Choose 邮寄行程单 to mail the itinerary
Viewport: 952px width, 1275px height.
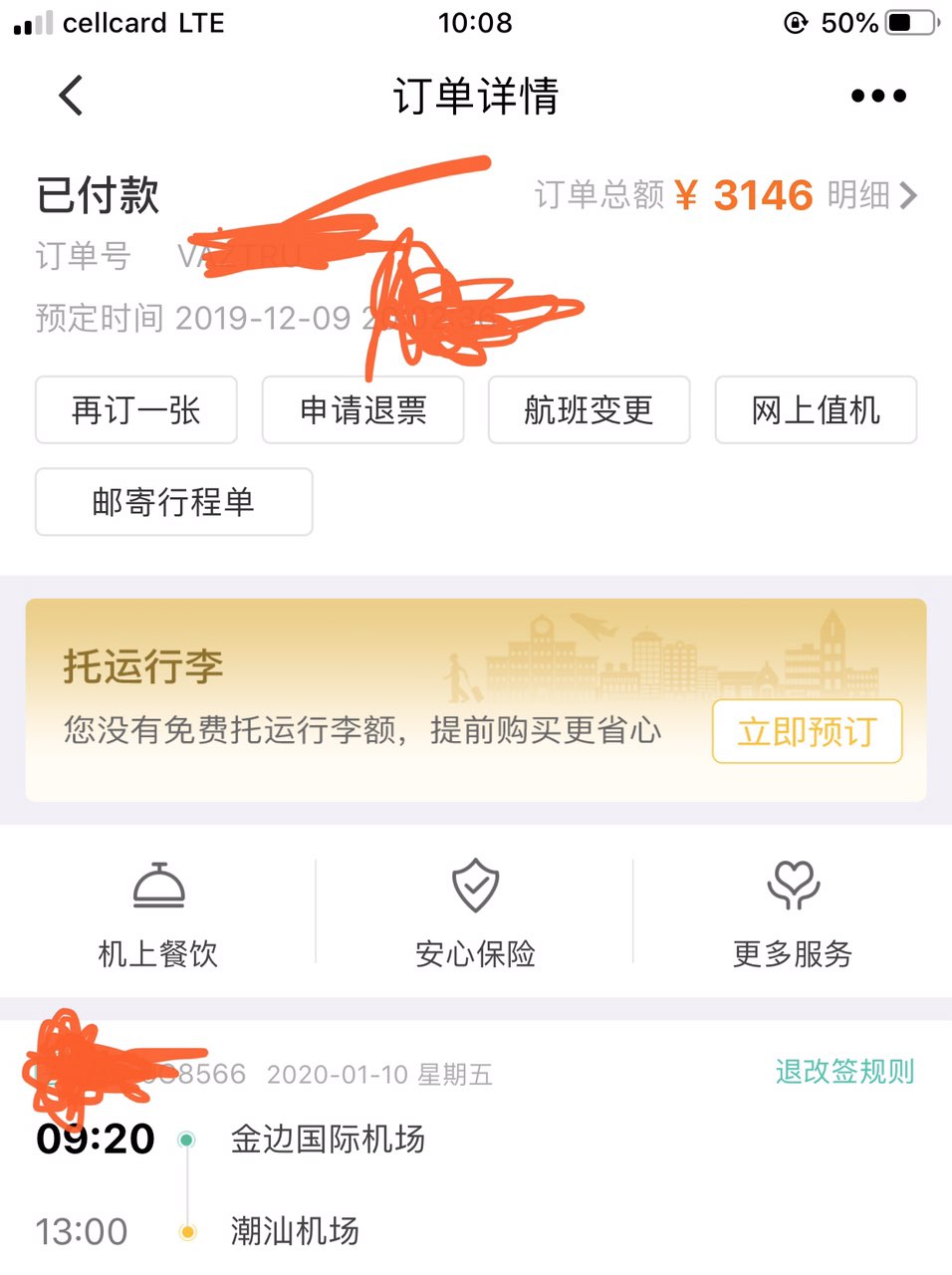click(x=173, y=502)
